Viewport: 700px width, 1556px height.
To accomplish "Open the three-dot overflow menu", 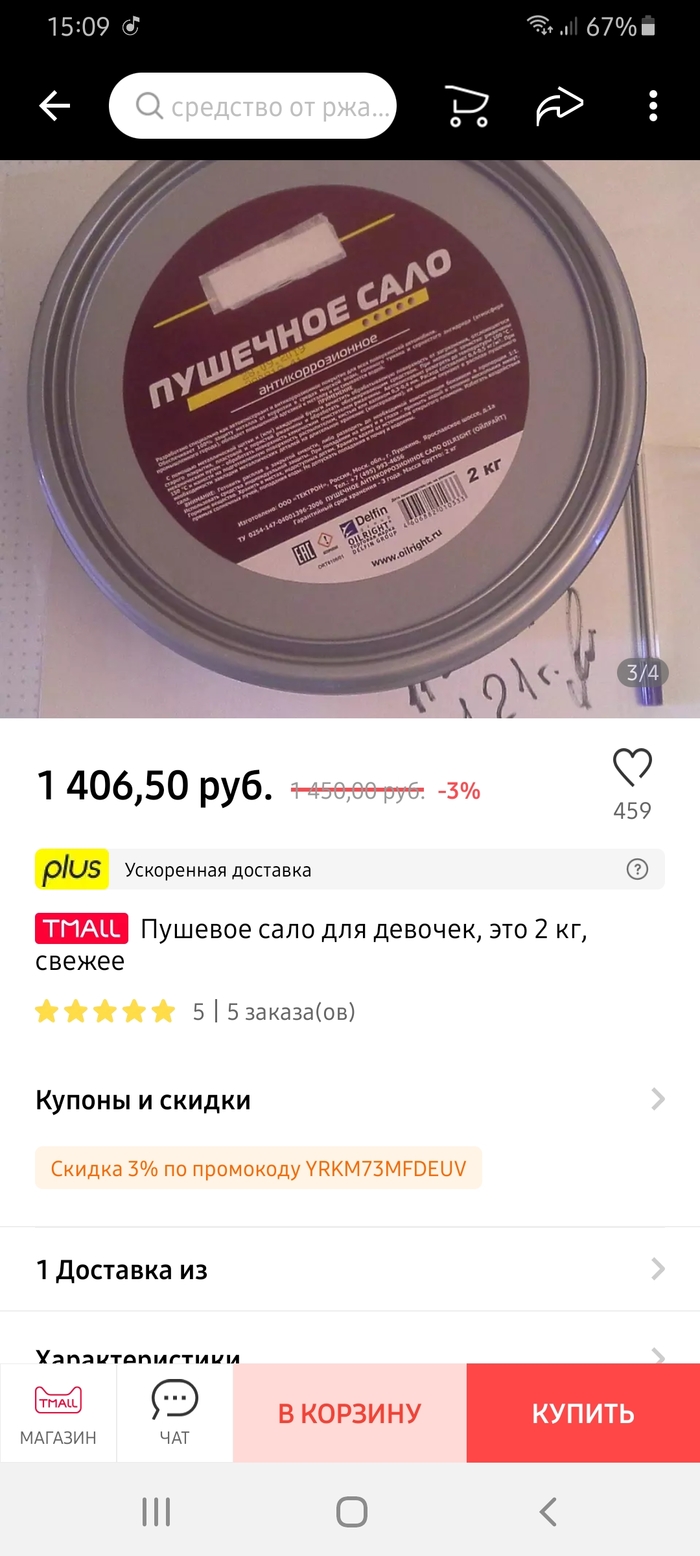I will [x=652, y=106].
